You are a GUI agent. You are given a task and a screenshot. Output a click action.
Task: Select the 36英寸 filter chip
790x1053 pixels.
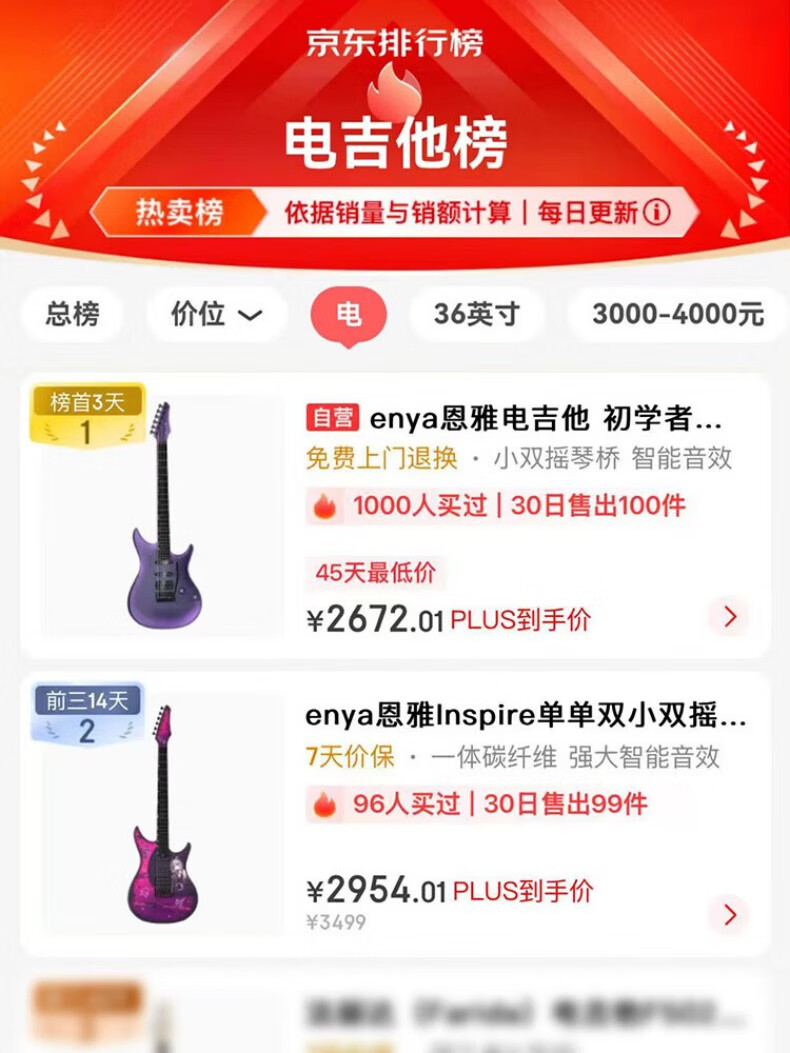(476, 314)
